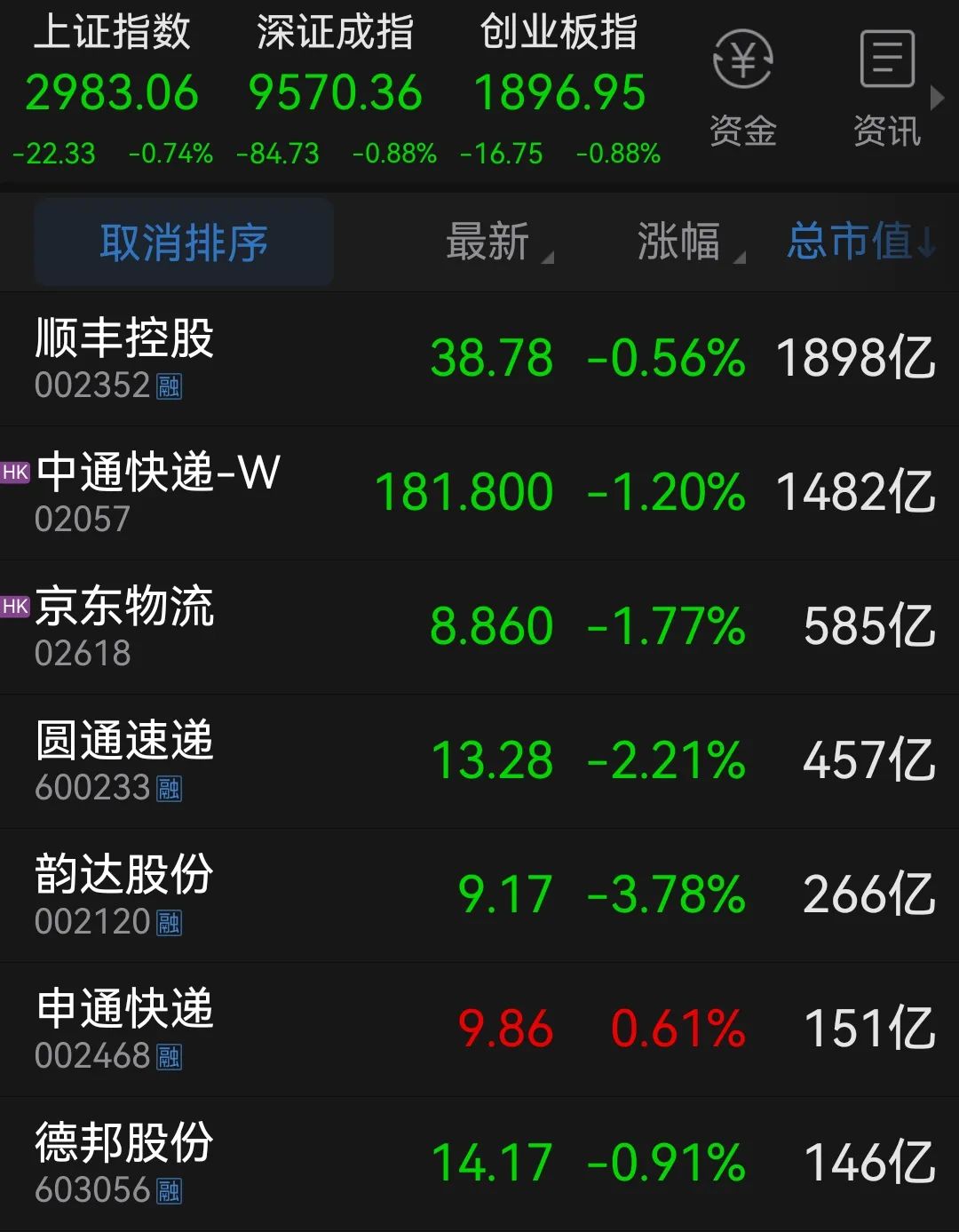The image size is (959, 1232).
Task: Open 圆通速递 stock details
Action: coord(479,761)
